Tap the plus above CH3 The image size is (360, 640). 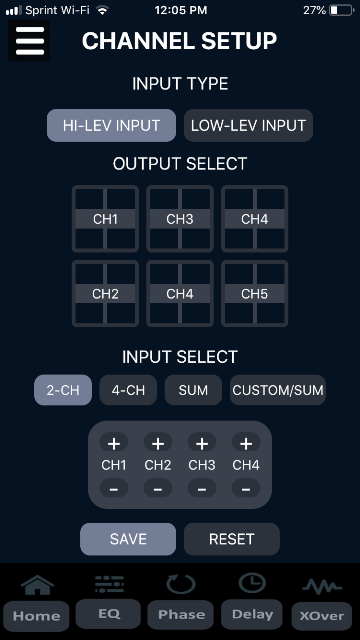pyautogui.click(x=202, y=443)
